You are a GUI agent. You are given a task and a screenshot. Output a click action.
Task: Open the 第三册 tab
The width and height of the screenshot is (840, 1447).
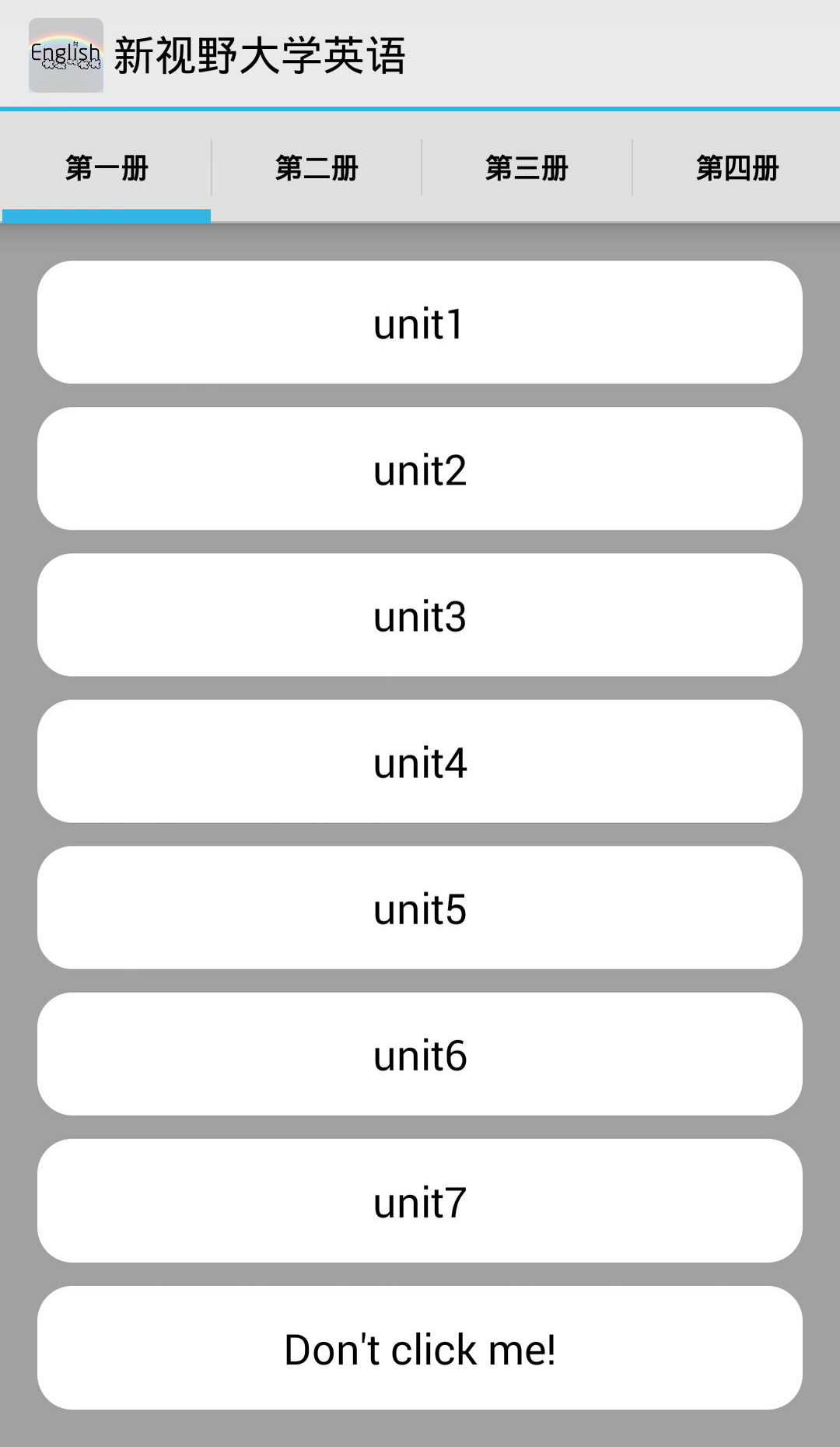(x=527, y=168)
